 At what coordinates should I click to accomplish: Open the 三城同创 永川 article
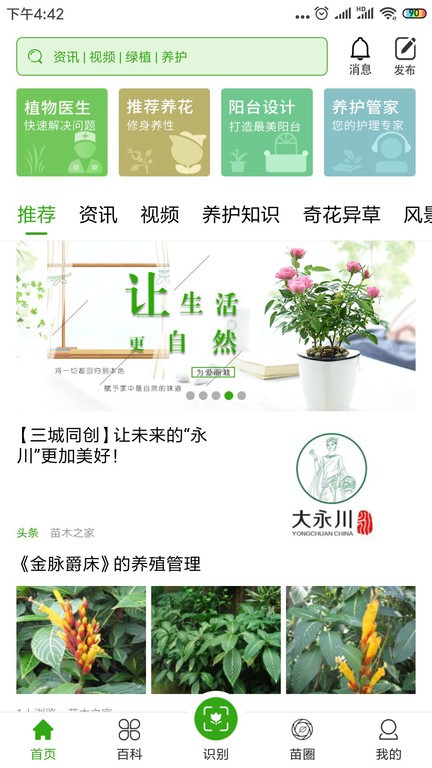pyautogui.click(x=216, y=483)
